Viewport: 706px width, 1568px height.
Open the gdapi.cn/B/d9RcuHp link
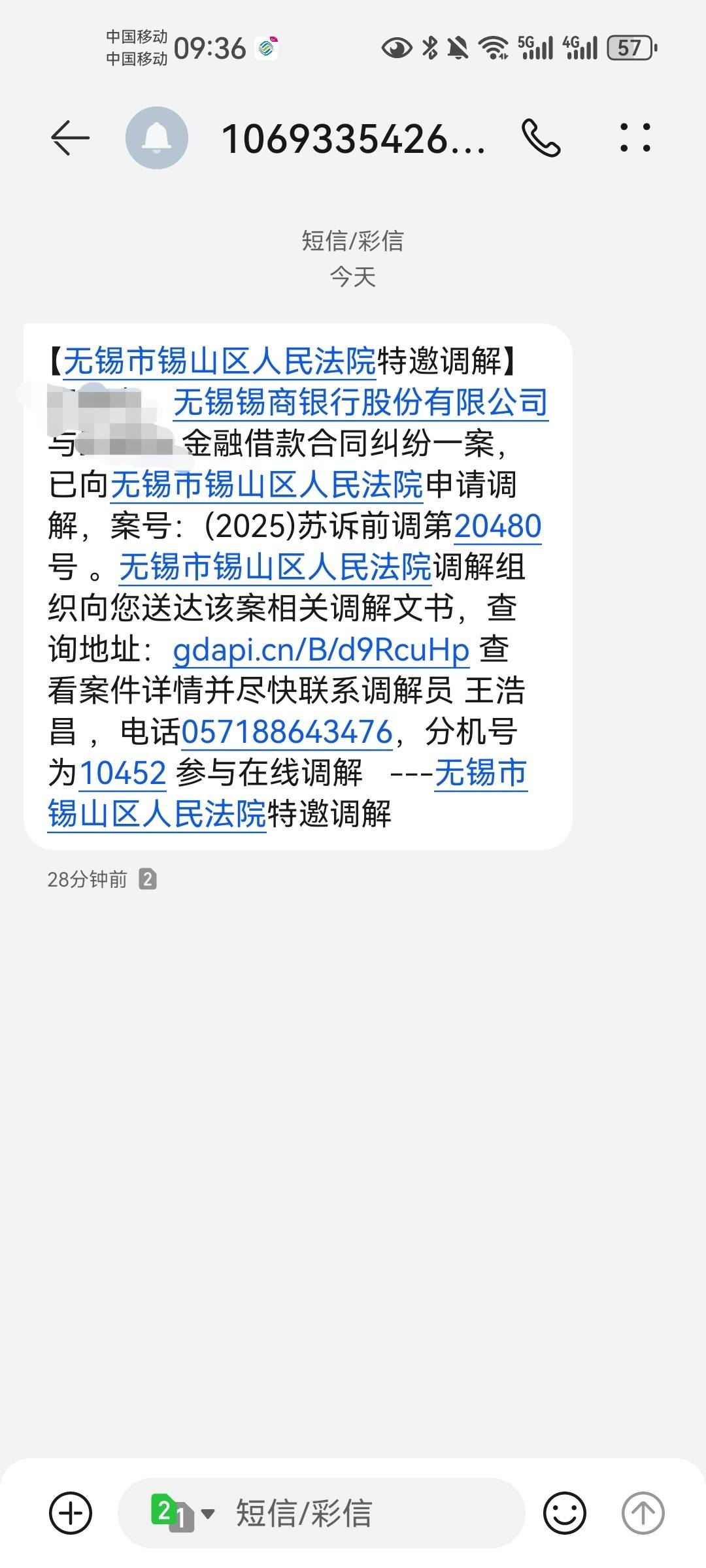point(321,649)
